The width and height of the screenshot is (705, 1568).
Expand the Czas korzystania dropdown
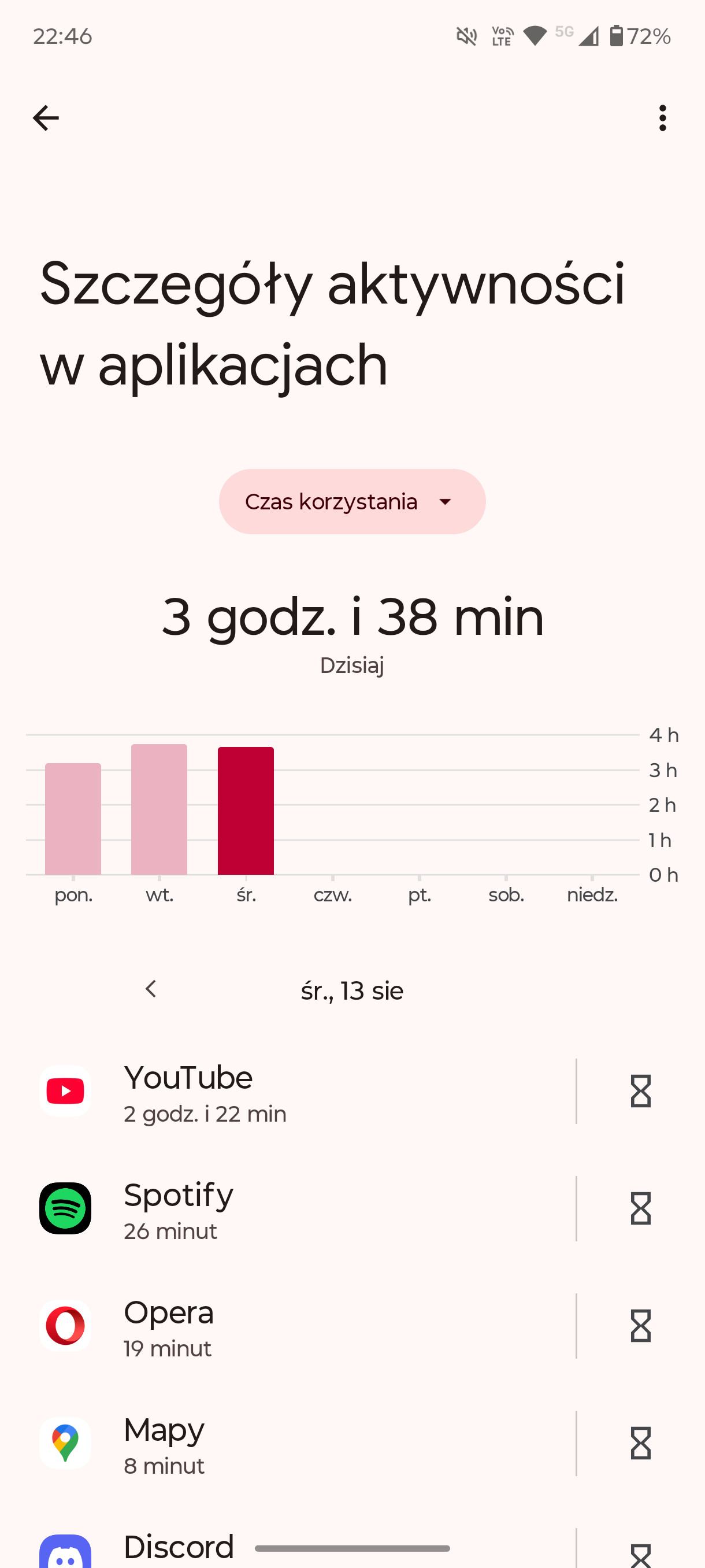point(352,502)
